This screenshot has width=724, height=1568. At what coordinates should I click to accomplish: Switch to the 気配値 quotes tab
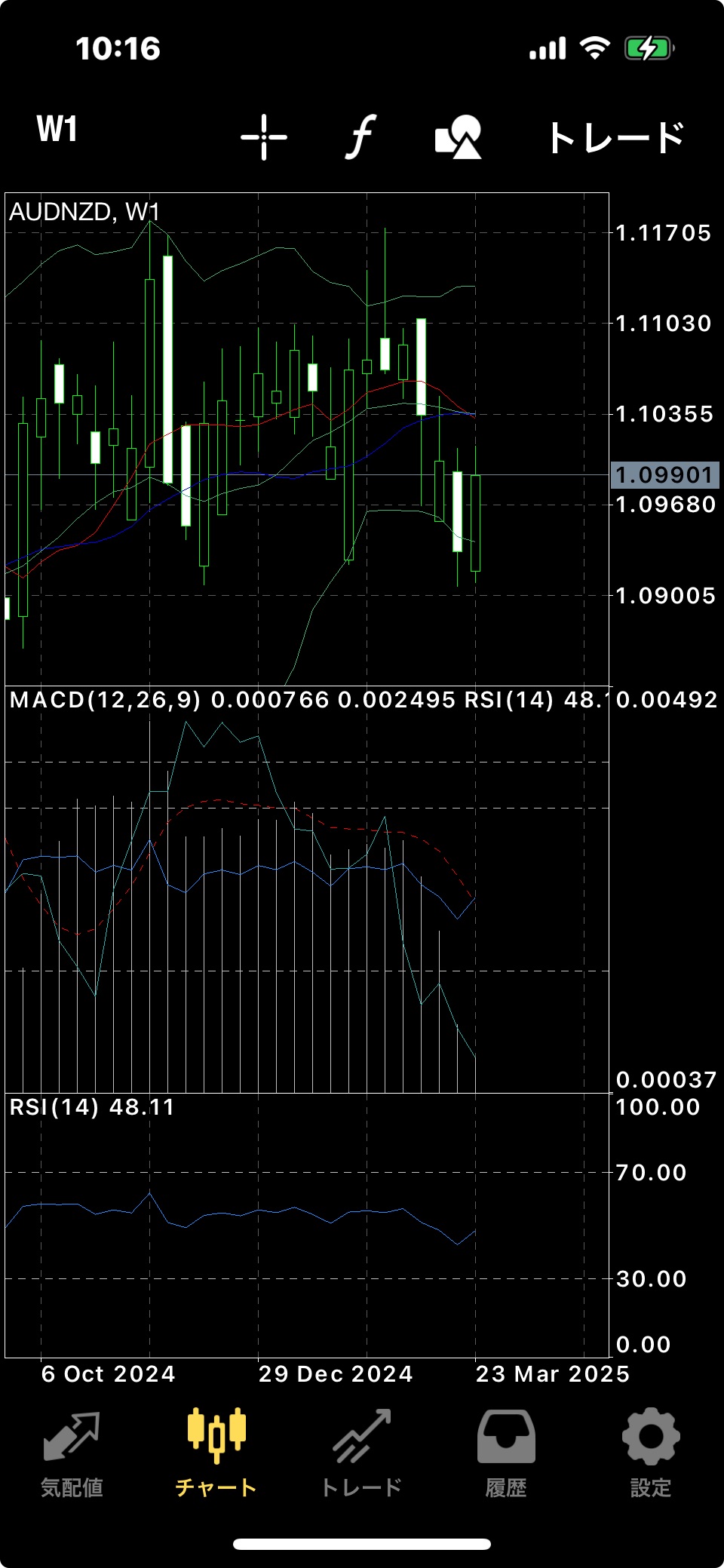tap(72, 1454)
